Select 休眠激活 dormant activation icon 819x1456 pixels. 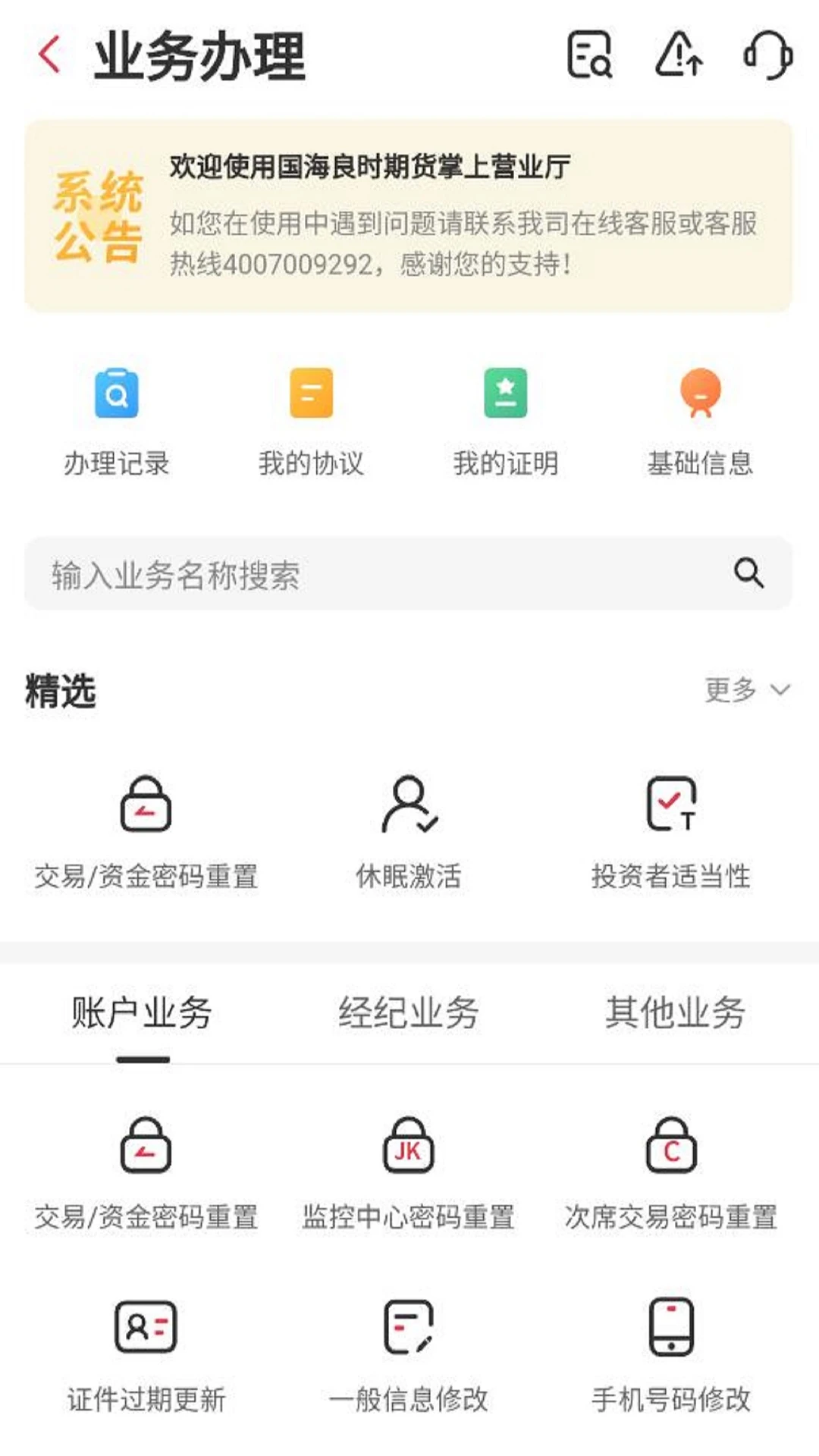tap(409, 815)
